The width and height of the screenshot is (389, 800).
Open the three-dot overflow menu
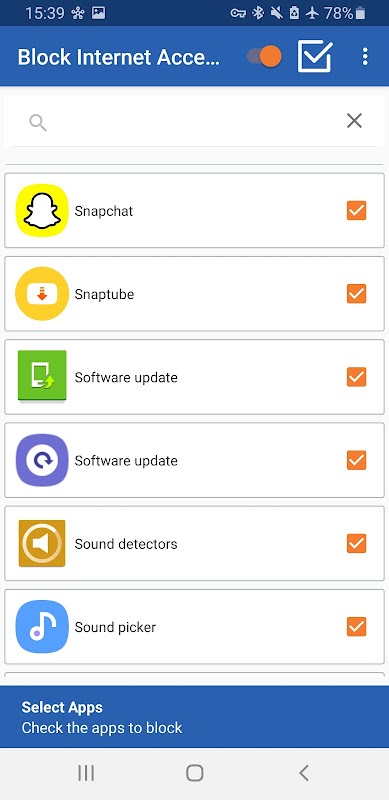click(x=364, y=57)
